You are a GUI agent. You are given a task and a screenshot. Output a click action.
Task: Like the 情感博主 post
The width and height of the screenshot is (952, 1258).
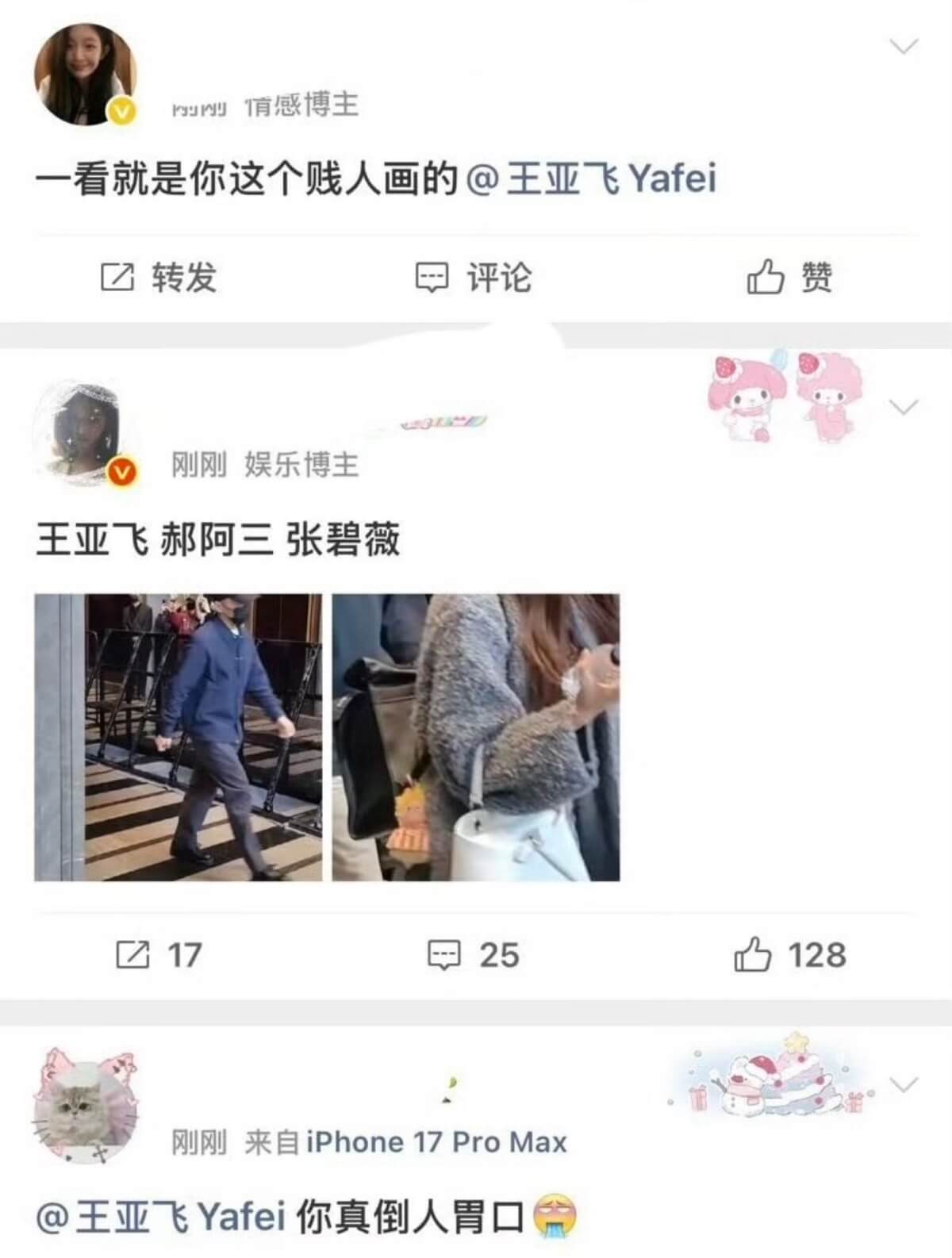pyautogui.click(x=789, y=278)
